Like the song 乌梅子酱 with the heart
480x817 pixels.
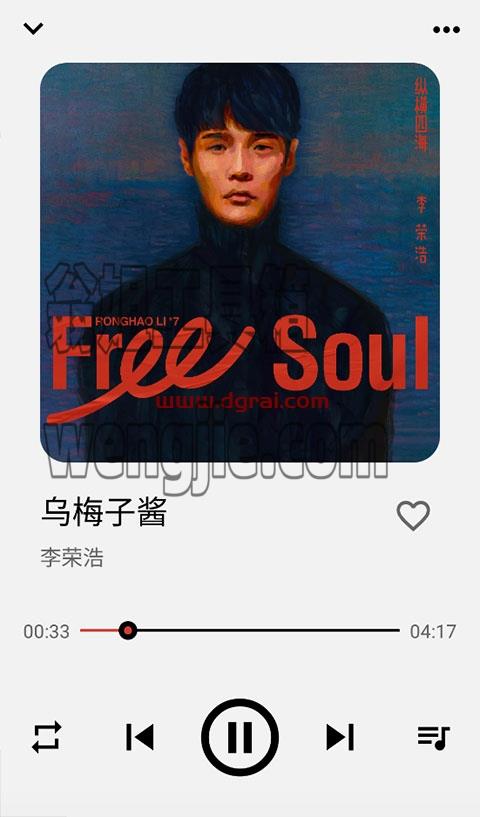click(x=413, y=515)
